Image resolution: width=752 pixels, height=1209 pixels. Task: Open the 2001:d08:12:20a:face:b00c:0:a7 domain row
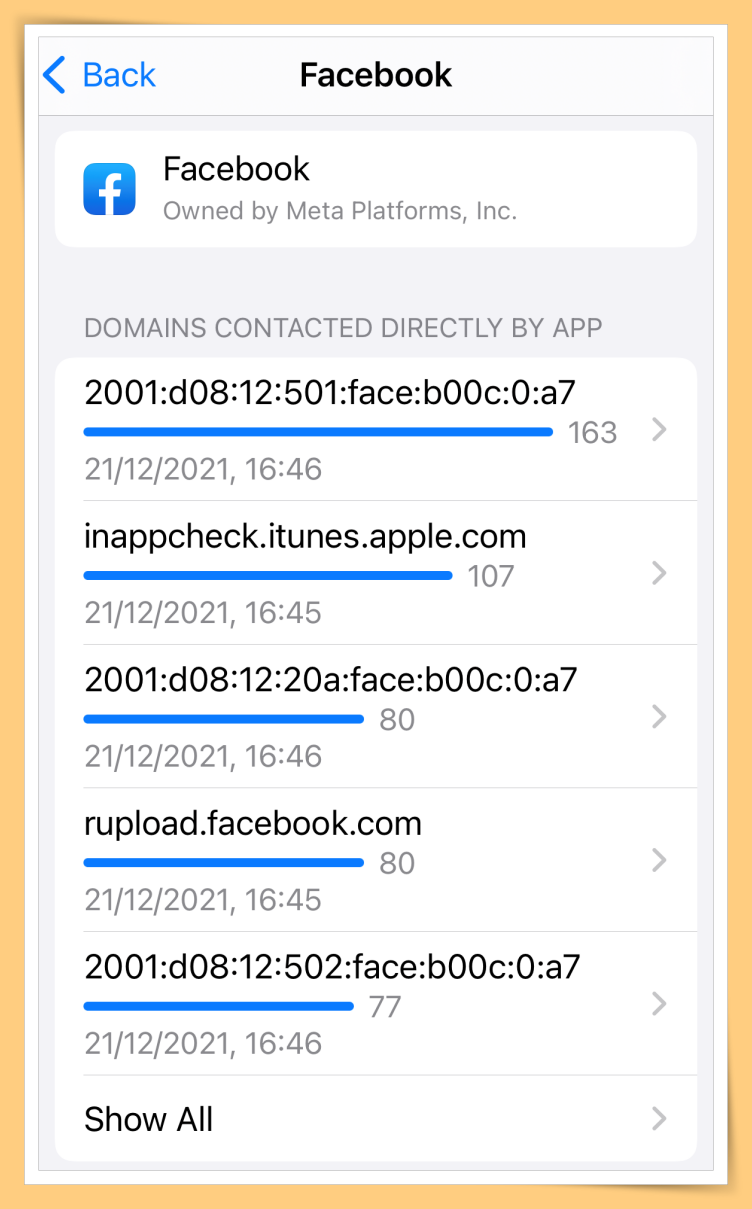(375, 716)
